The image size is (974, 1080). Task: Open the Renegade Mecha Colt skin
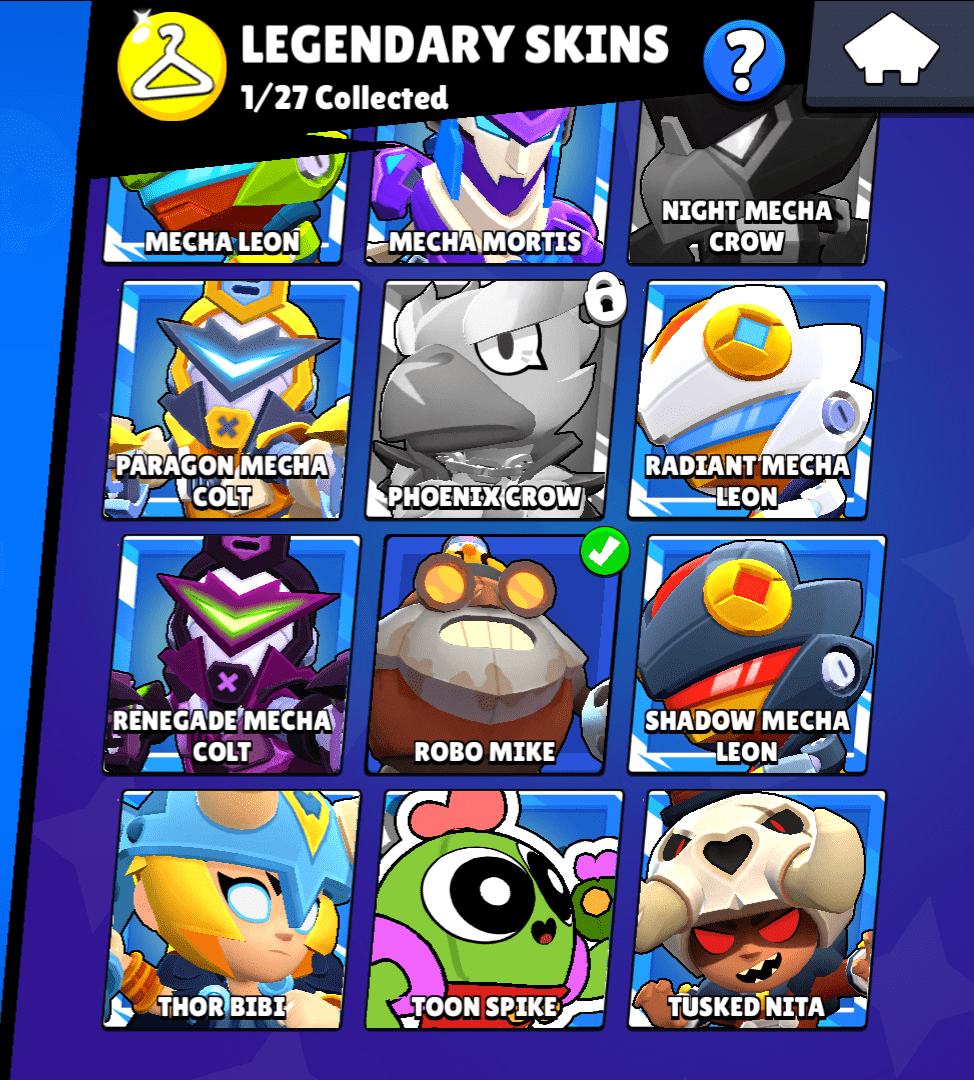pyautogui.click(x=232, y=655)
